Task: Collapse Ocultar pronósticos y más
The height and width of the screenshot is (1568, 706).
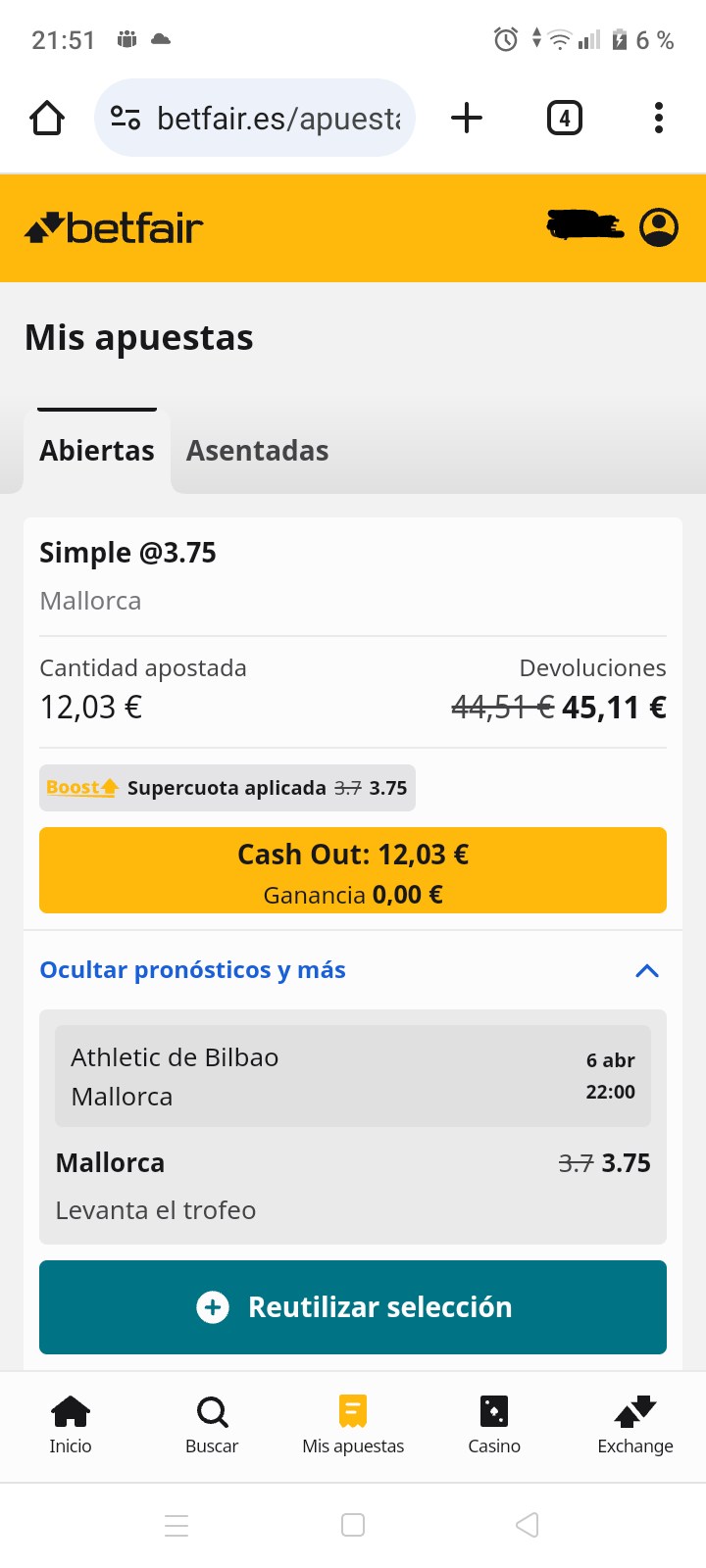Action: (353, 970)
